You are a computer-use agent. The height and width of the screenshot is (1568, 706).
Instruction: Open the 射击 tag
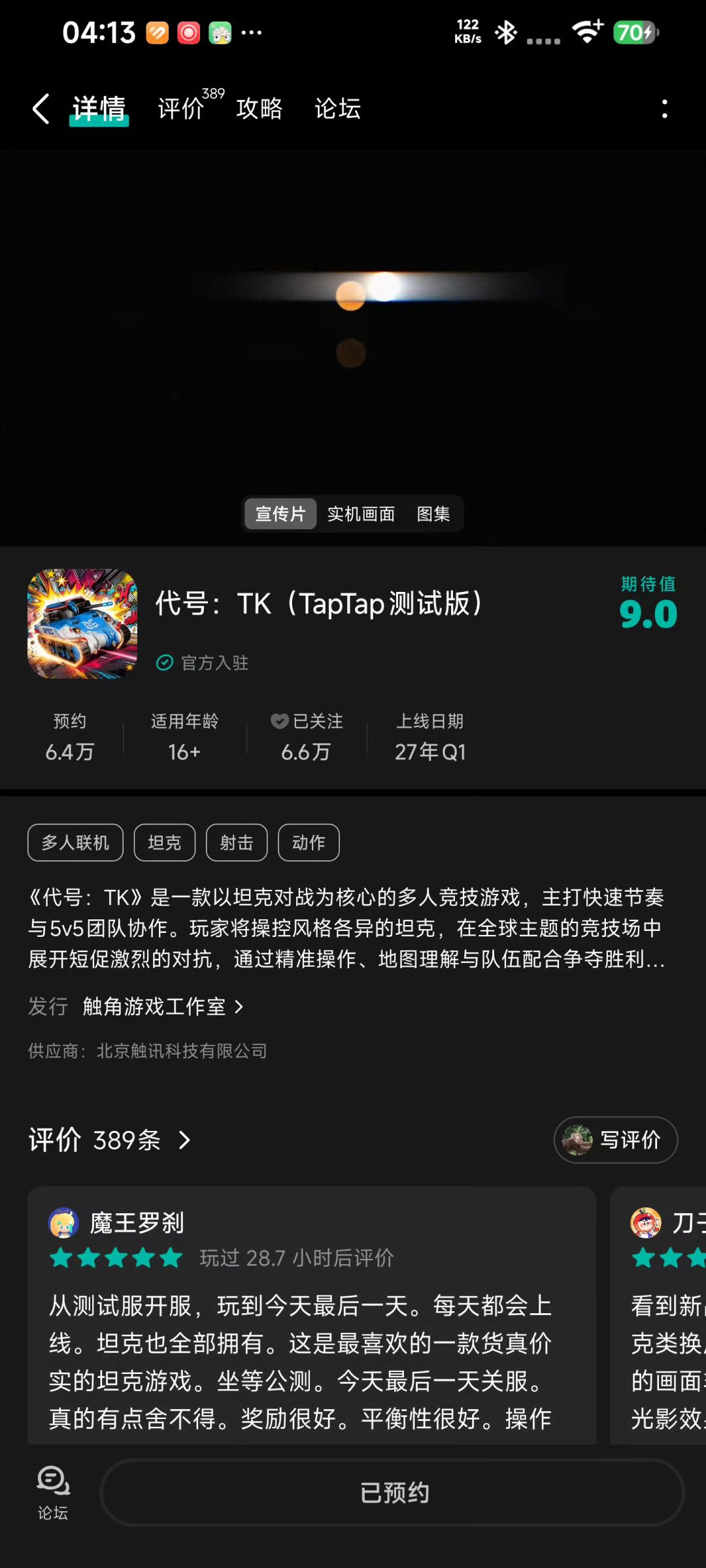[237, 843]
